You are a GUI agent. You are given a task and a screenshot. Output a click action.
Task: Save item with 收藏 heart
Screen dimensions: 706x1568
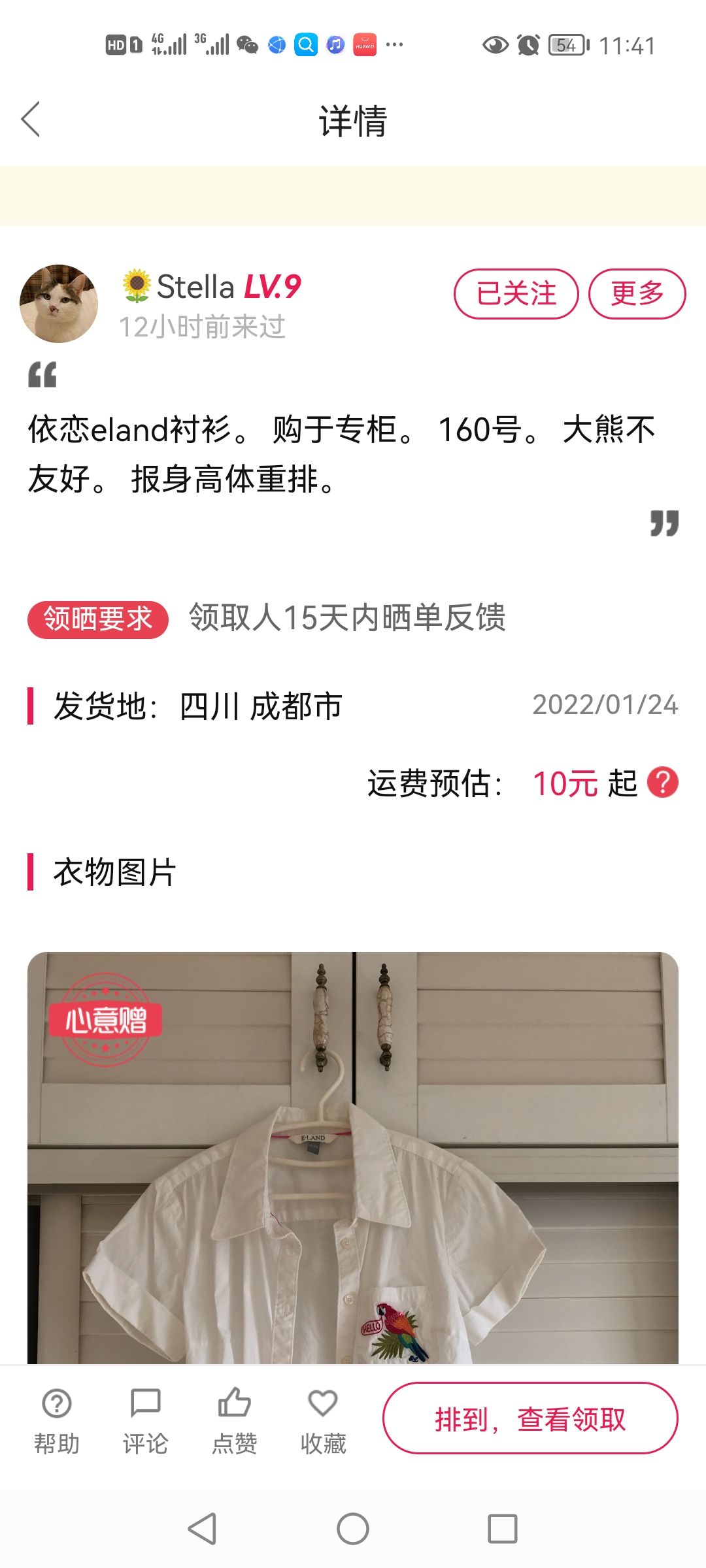pyautogui.click(x=324, y=1420)
